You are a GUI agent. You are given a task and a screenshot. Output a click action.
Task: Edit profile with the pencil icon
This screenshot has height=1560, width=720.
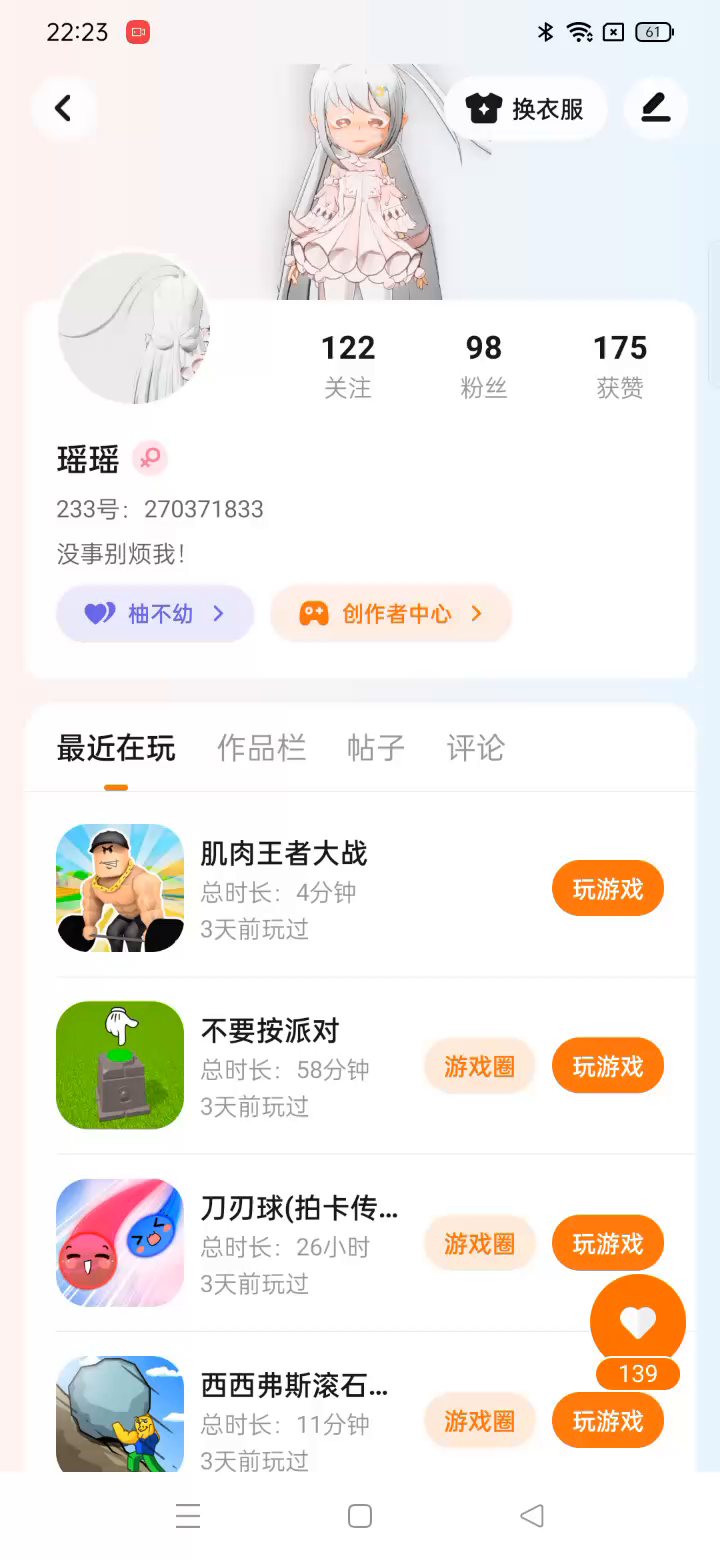click(x=655, y=108)
